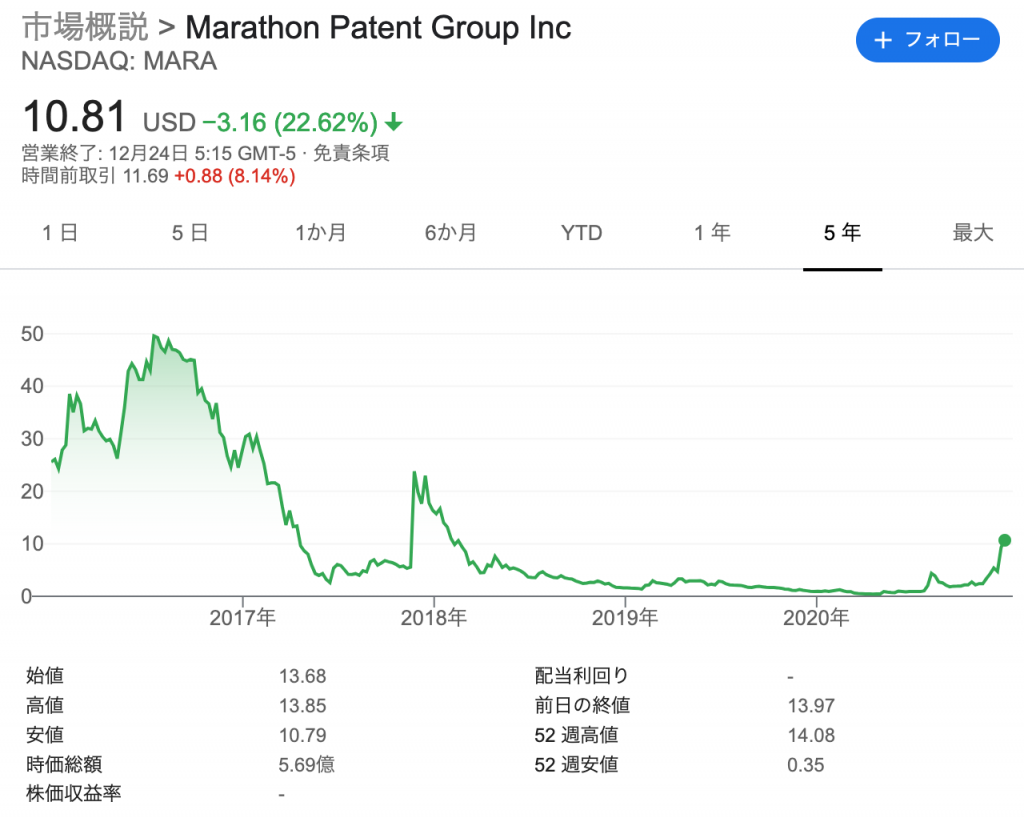Follow the Marathon Patent Group stock
The width and height of the screenshot is (1024, 818).
927,40
